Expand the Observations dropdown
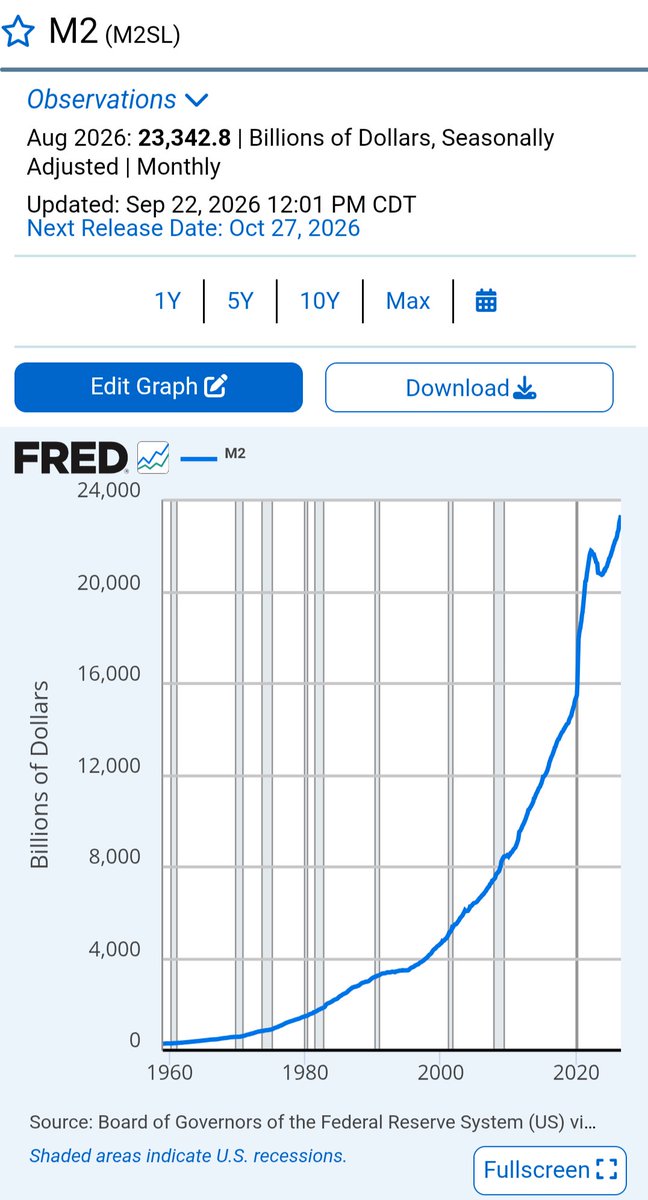Screen dimensions: 648x1200 pyautogui.click(x=118, y=100)
